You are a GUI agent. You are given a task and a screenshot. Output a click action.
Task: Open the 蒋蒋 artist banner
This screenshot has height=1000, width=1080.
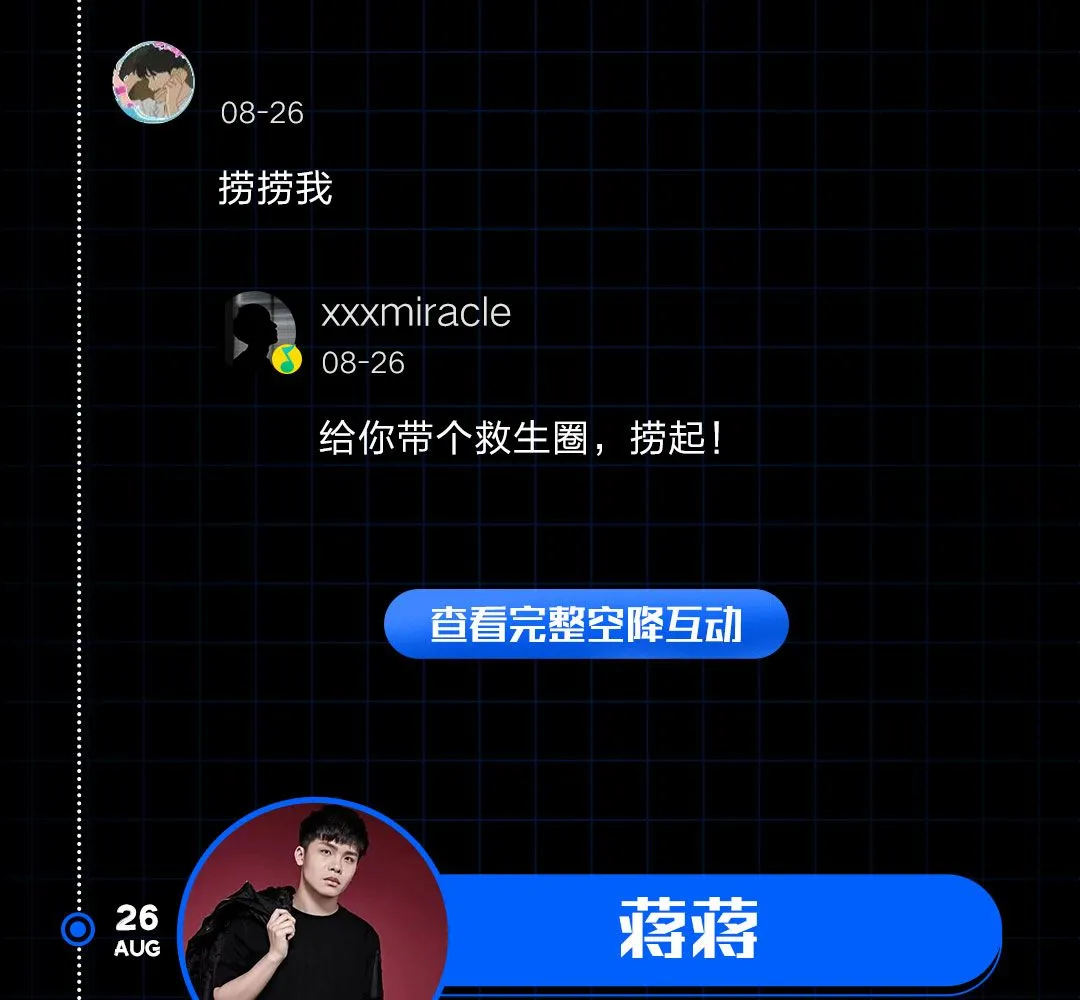click(688, 928)
